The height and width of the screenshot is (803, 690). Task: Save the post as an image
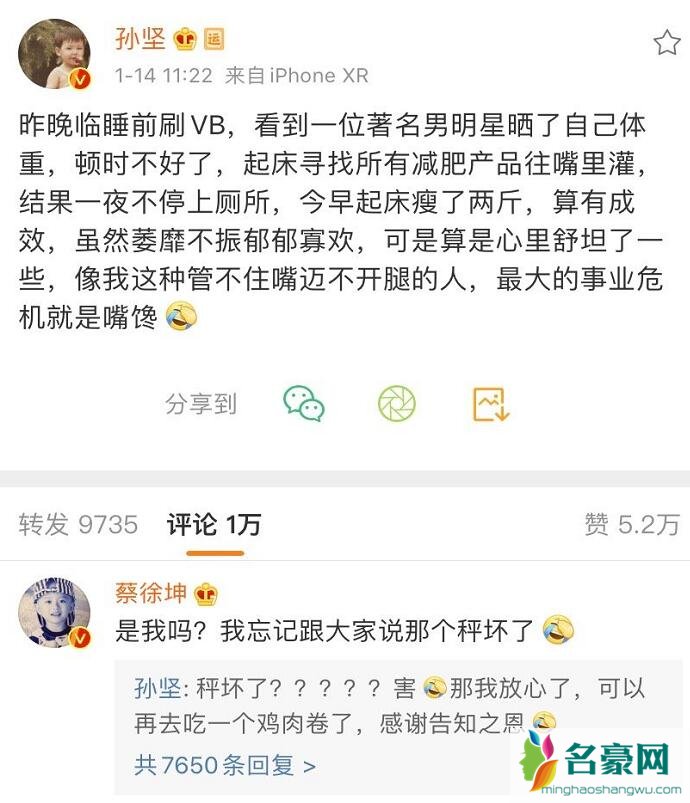491,403
